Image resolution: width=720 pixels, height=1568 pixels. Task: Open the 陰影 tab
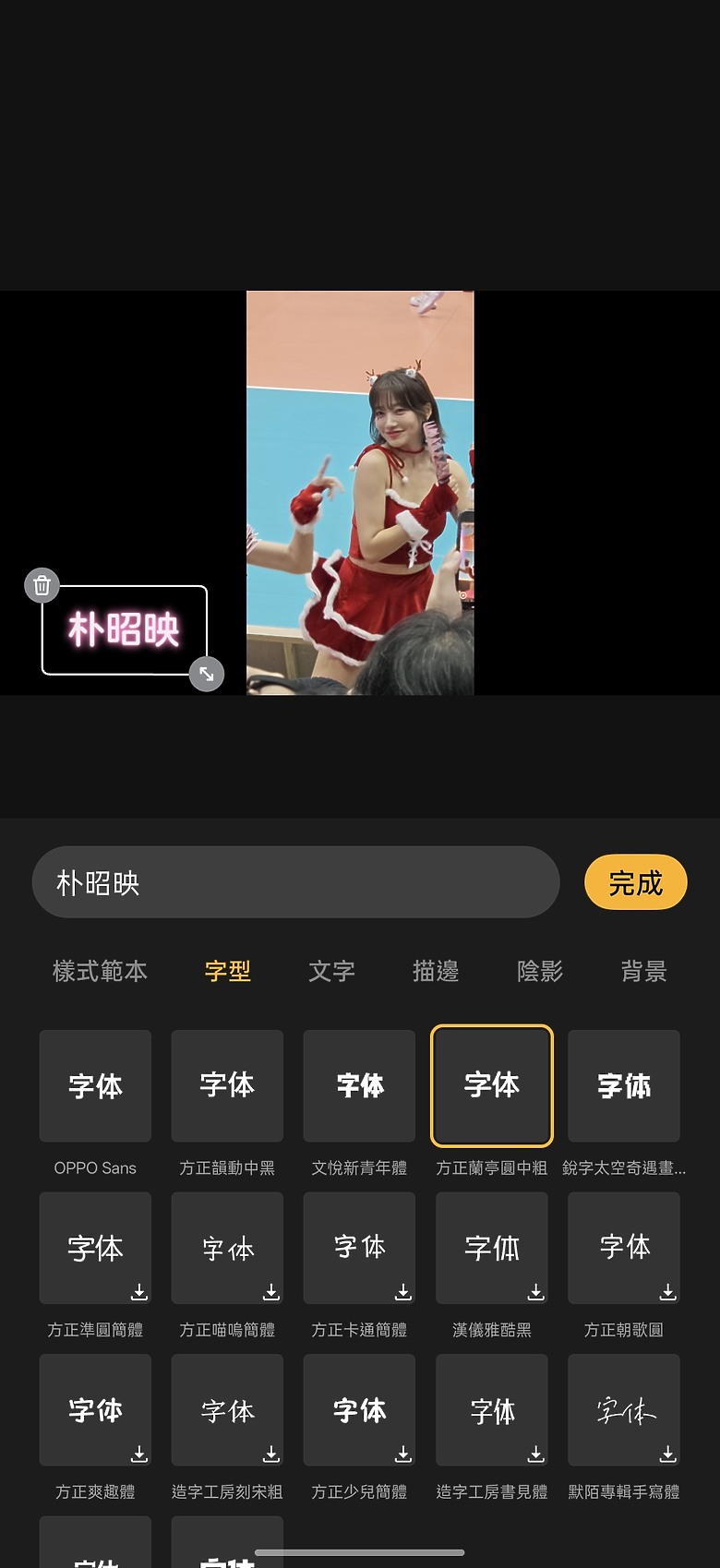tap(540, 971)
